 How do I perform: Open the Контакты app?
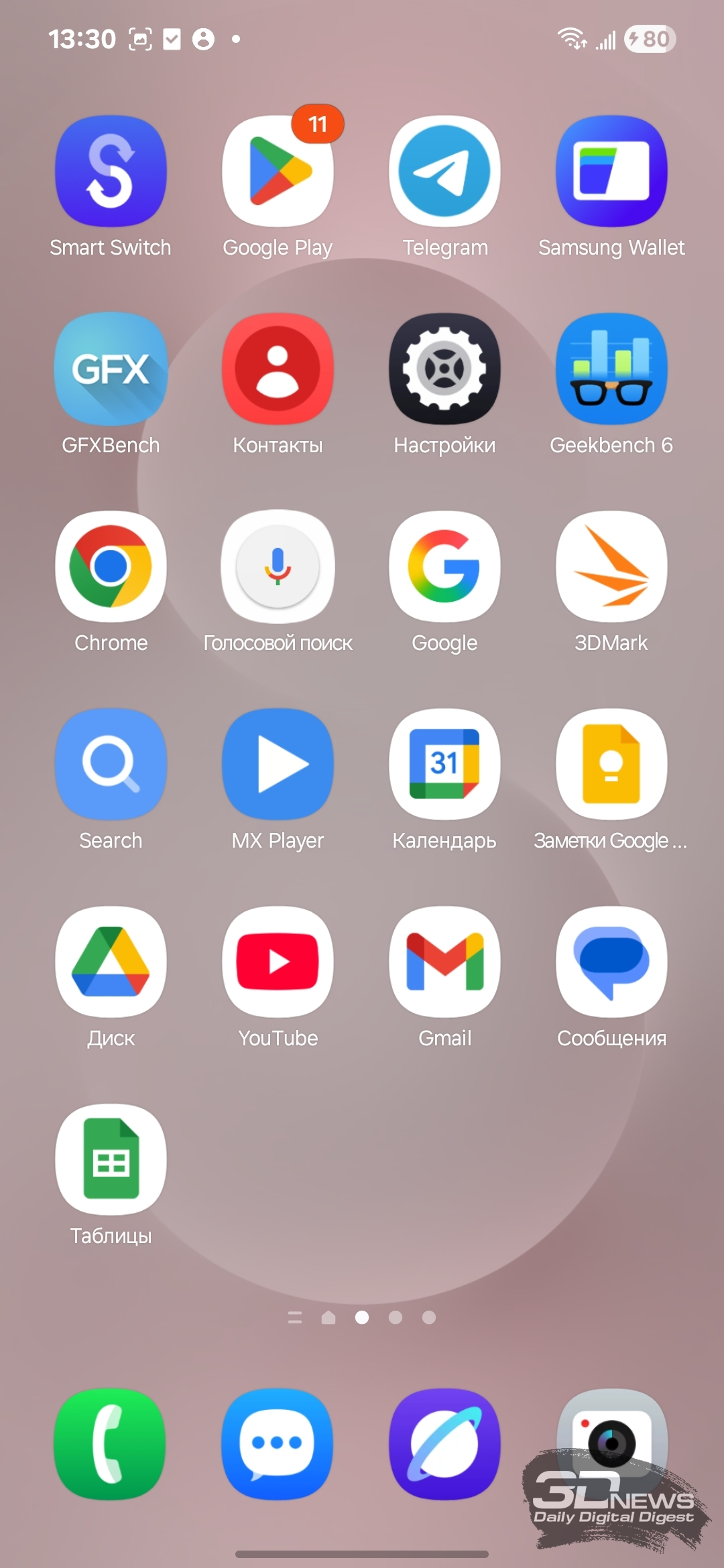pos(278,369)
